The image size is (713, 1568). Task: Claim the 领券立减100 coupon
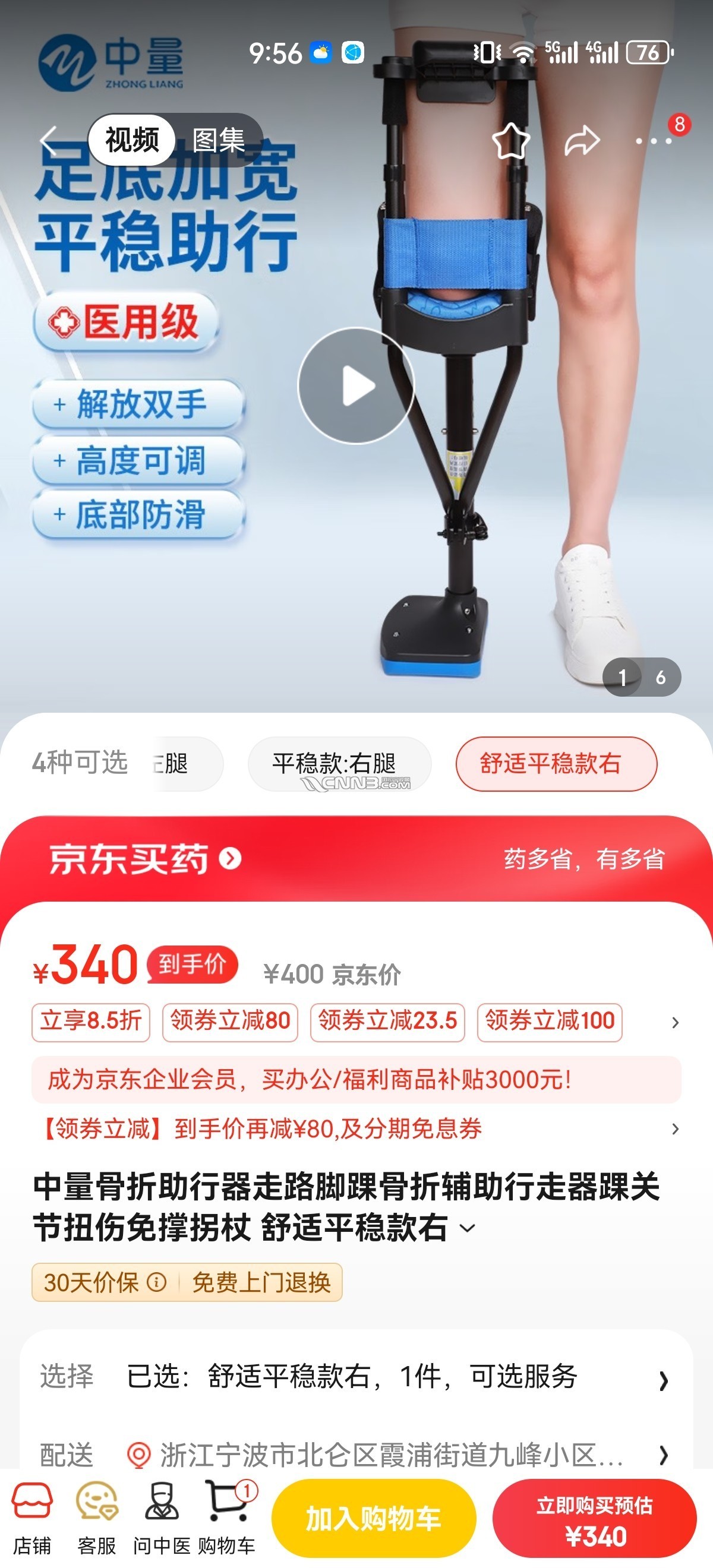pos(549,1021)
